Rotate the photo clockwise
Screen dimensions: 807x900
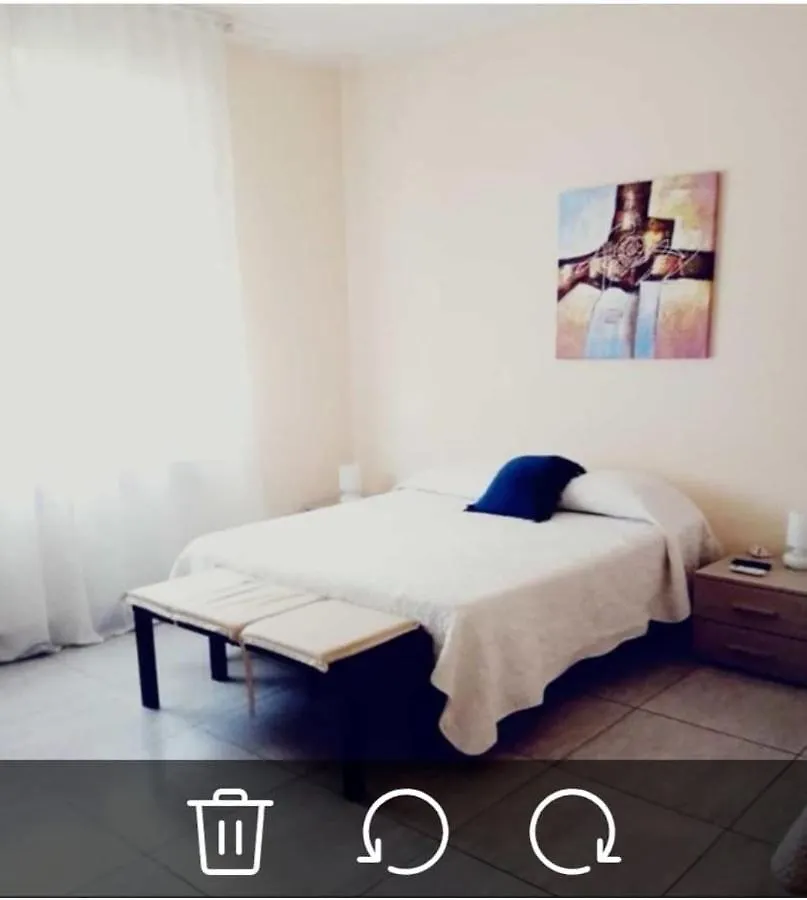tap(575, 832)
